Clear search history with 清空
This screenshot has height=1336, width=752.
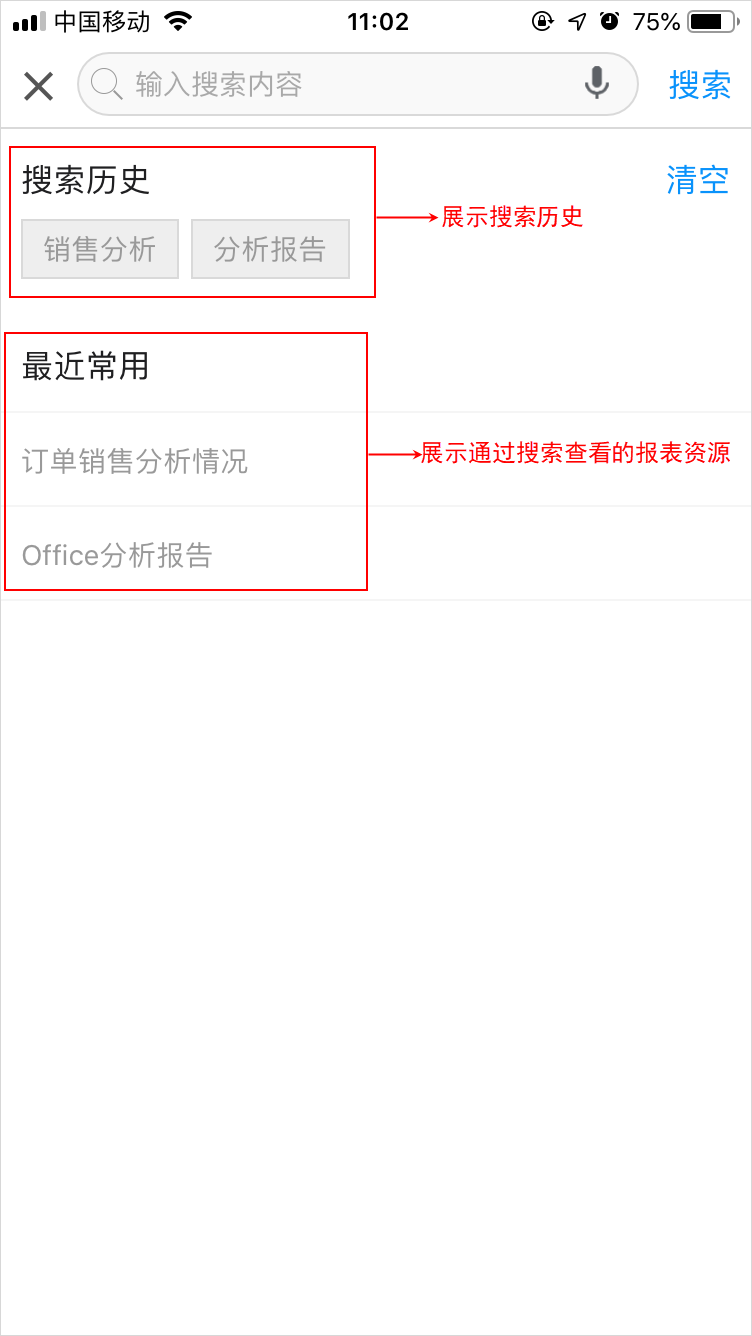coord(698,180)
